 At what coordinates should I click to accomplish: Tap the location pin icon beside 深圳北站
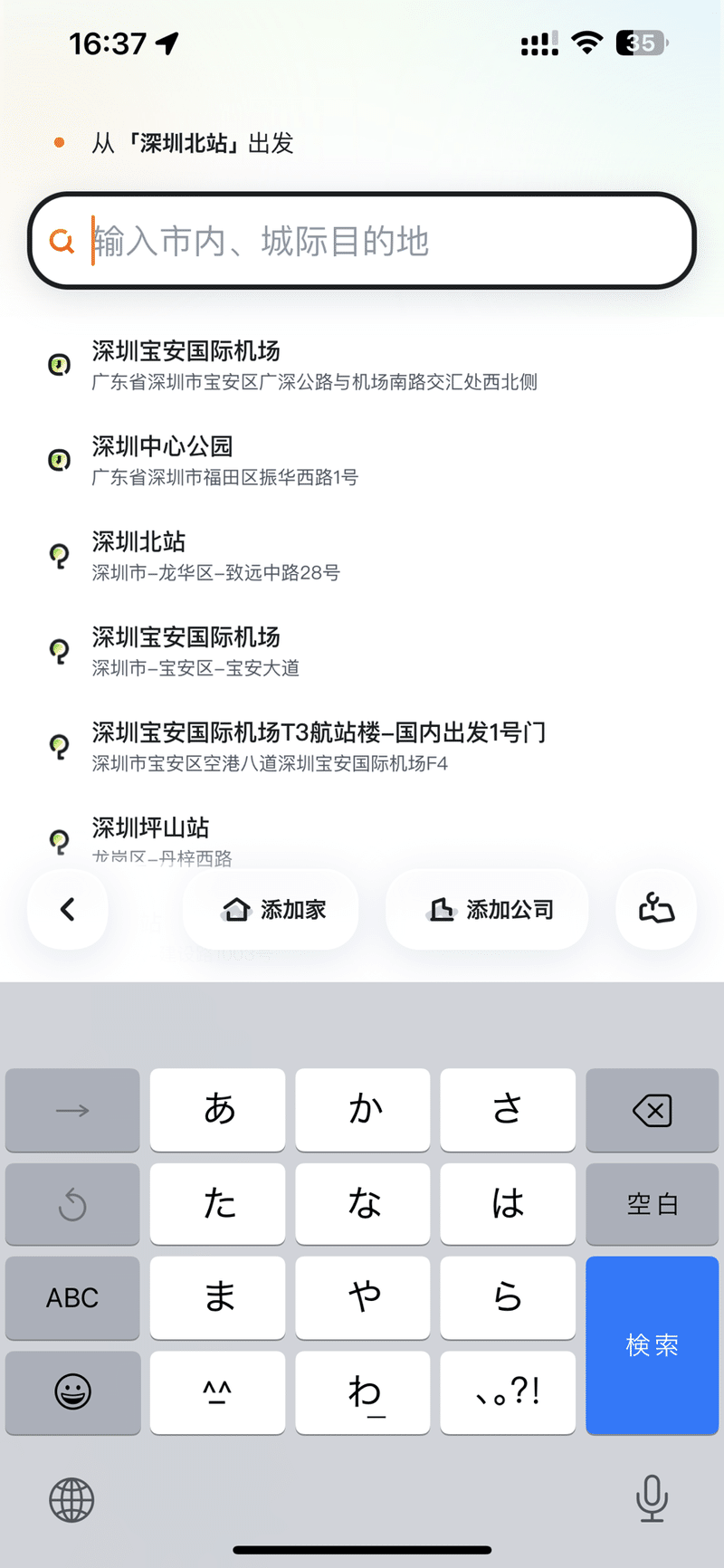(59, 555)
